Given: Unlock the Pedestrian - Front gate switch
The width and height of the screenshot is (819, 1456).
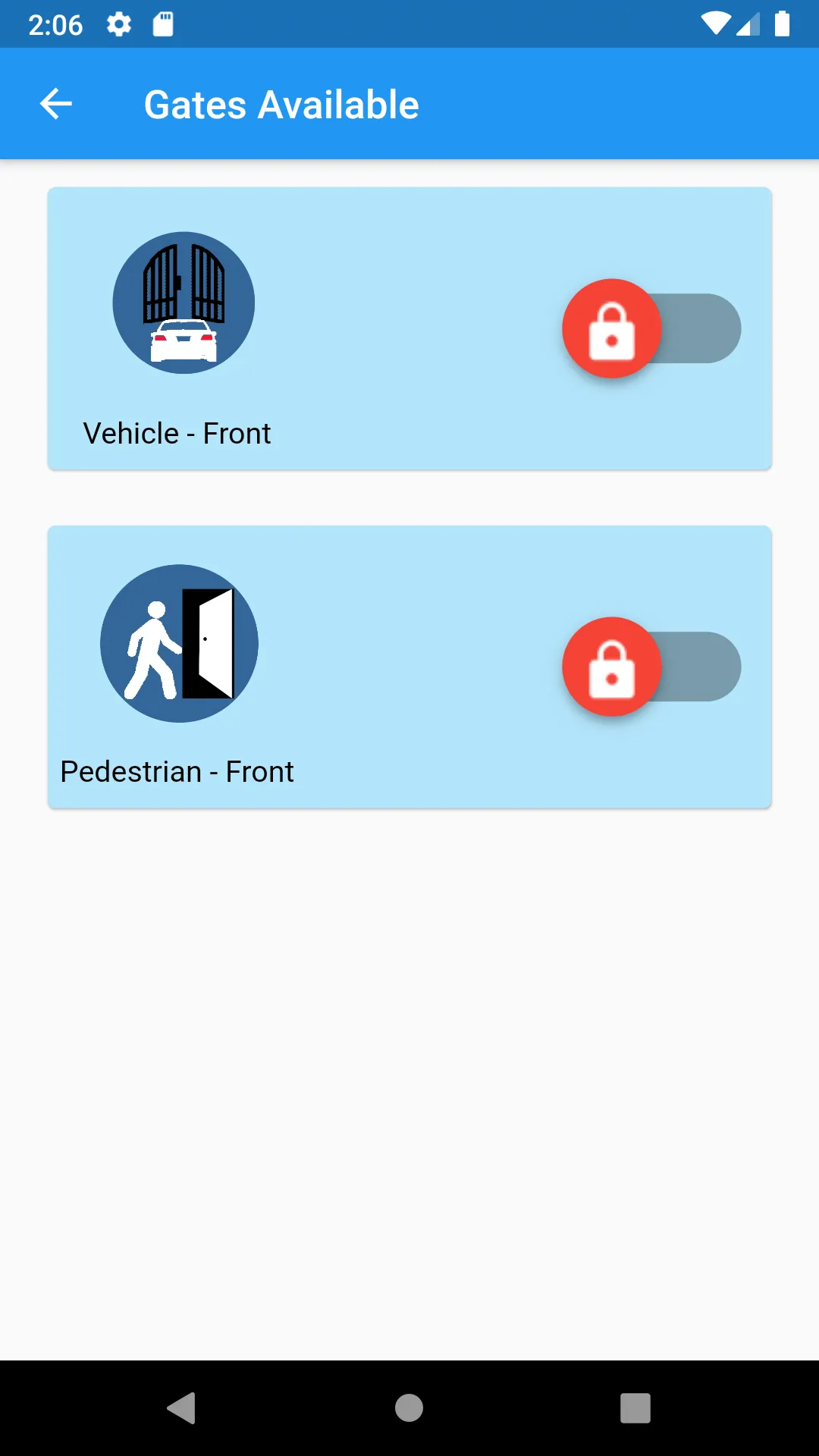Looking at the screenshot, I should [x=651, y=667].
